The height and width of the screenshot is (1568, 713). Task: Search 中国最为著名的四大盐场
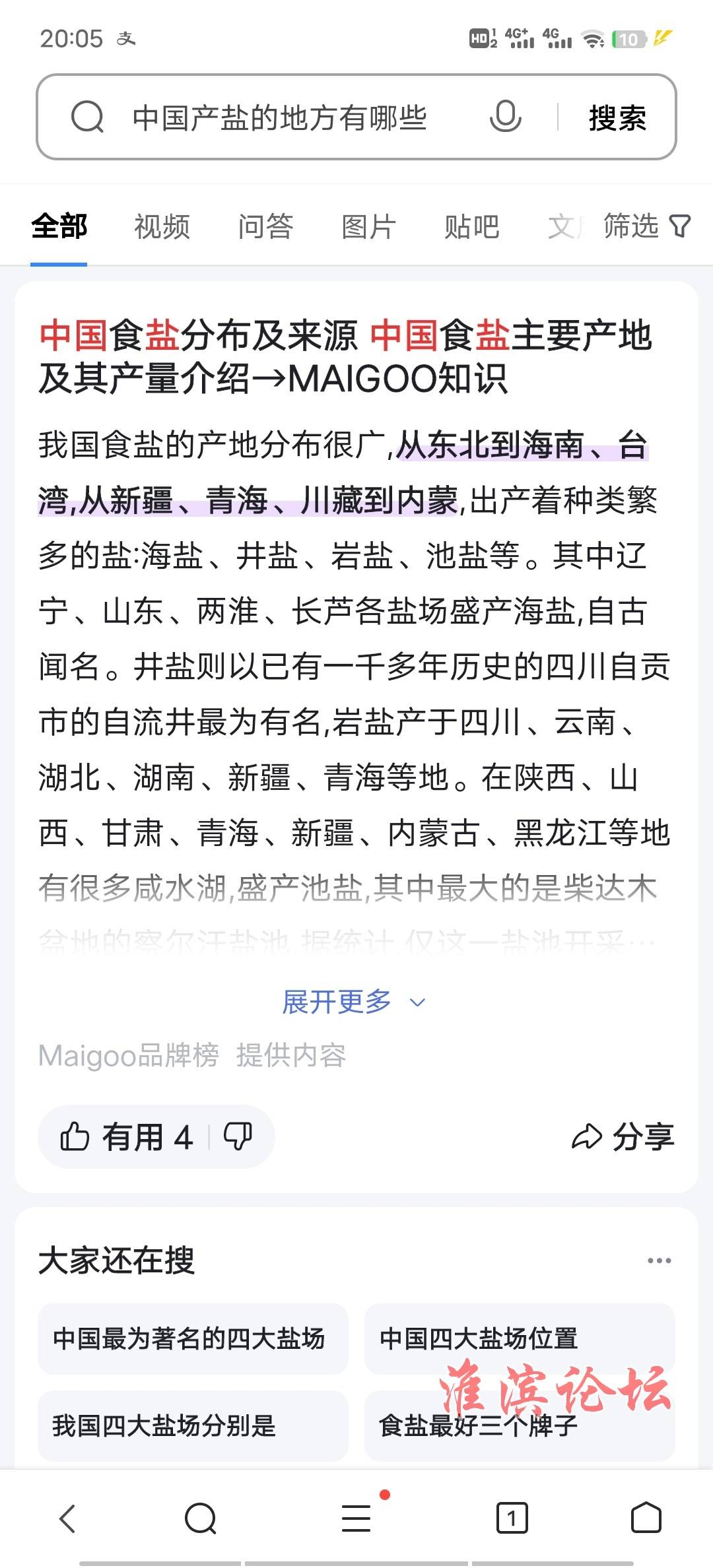(192, 1338)
